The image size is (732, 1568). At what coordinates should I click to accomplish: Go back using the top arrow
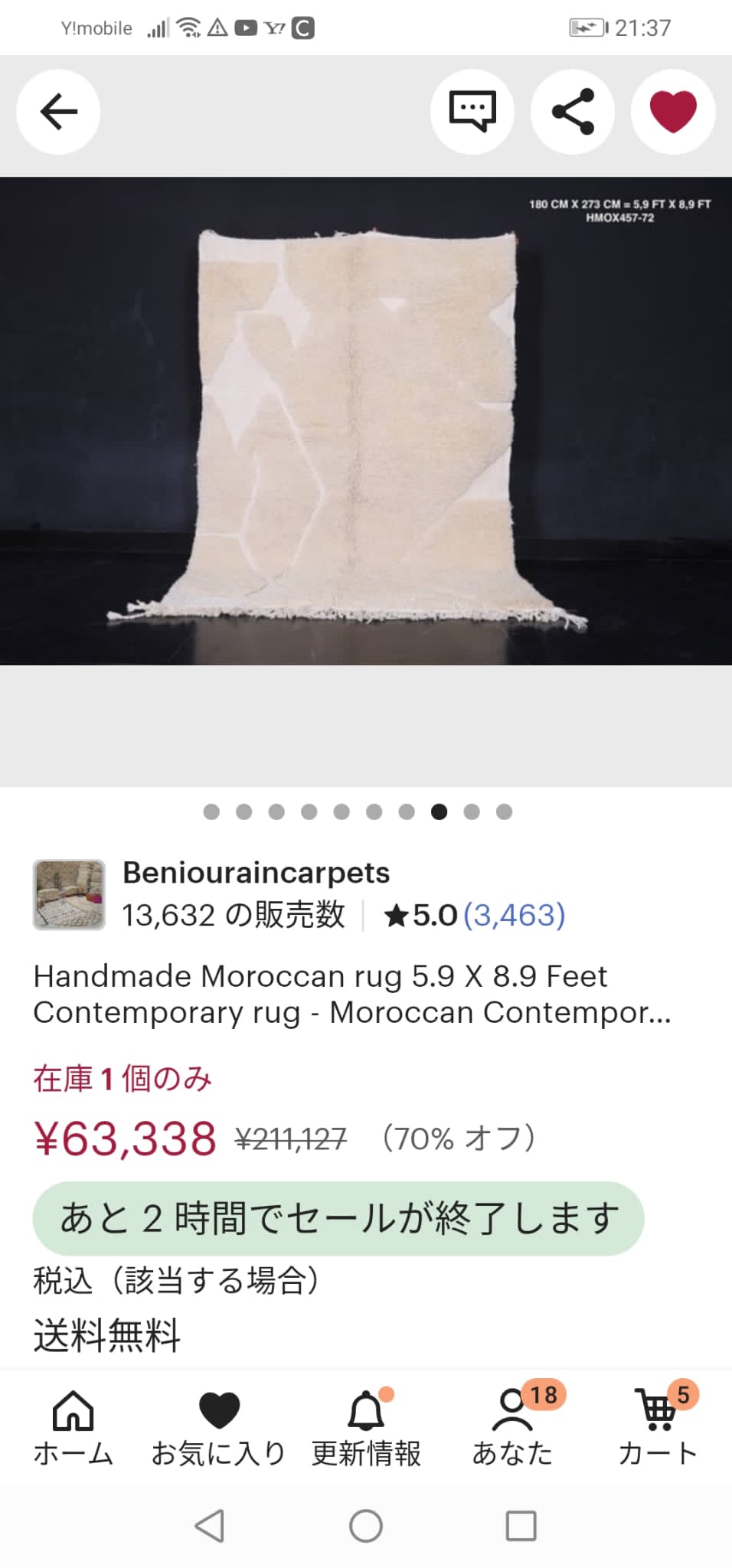pos(58,112)
